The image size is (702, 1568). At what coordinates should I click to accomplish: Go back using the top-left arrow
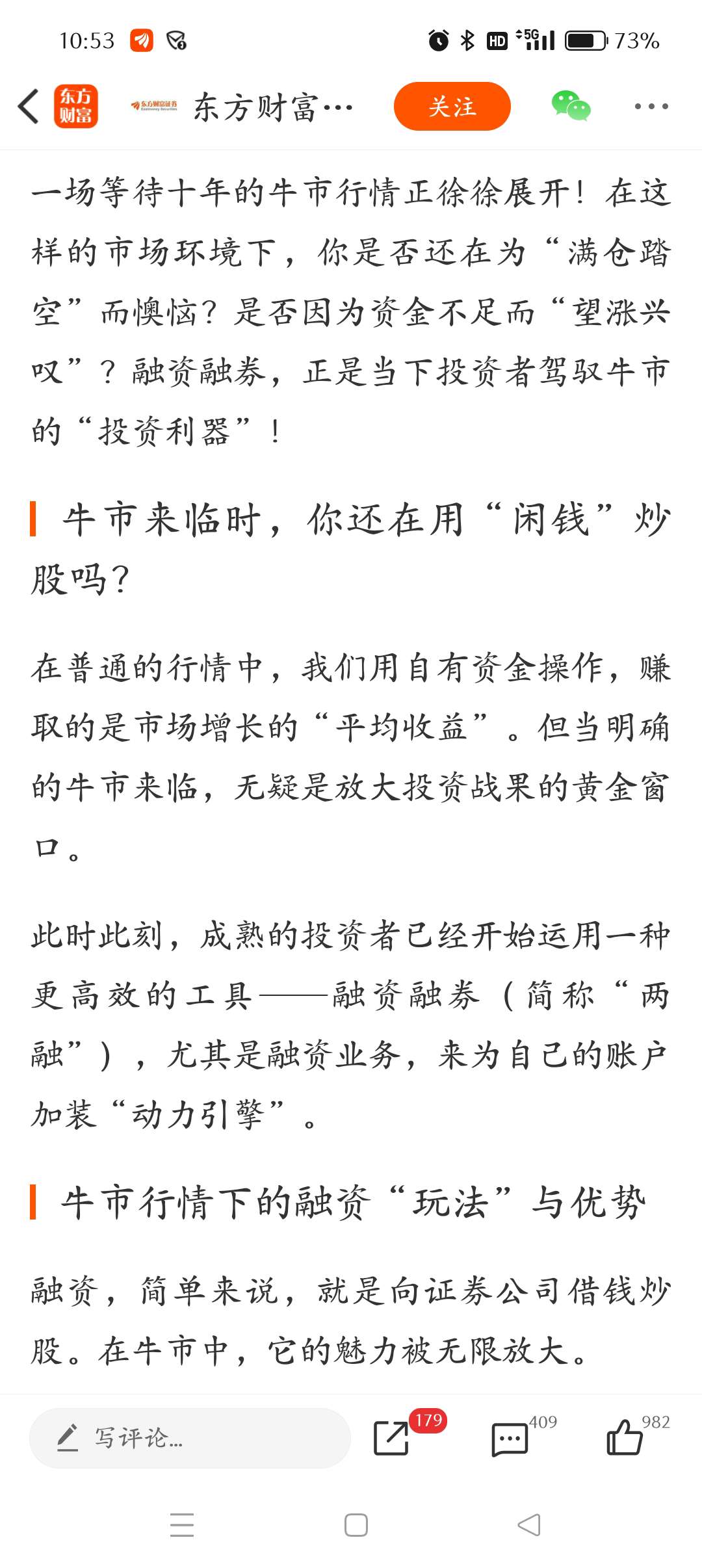tap(29, 106)
